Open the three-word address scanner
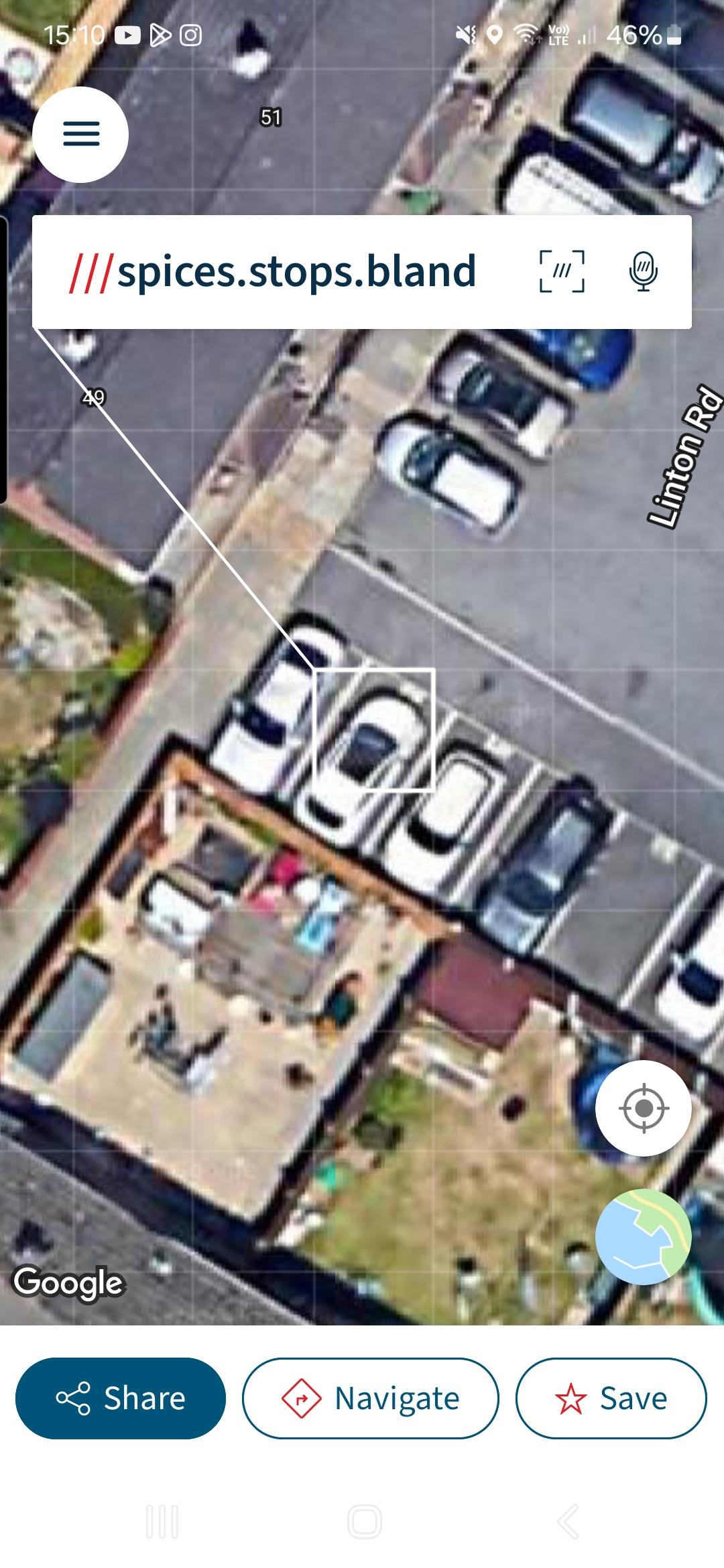 pyautogui.click(x=562, y=271)
